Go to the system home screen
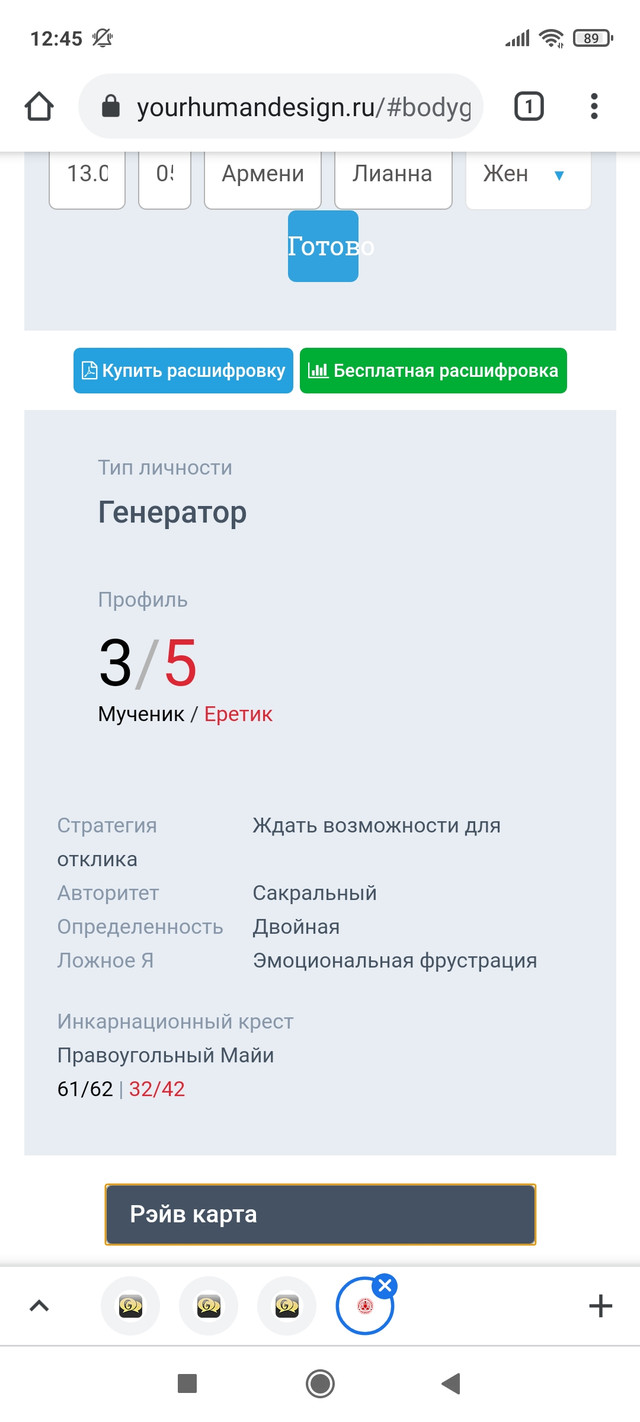 (x=320, y=1383)
